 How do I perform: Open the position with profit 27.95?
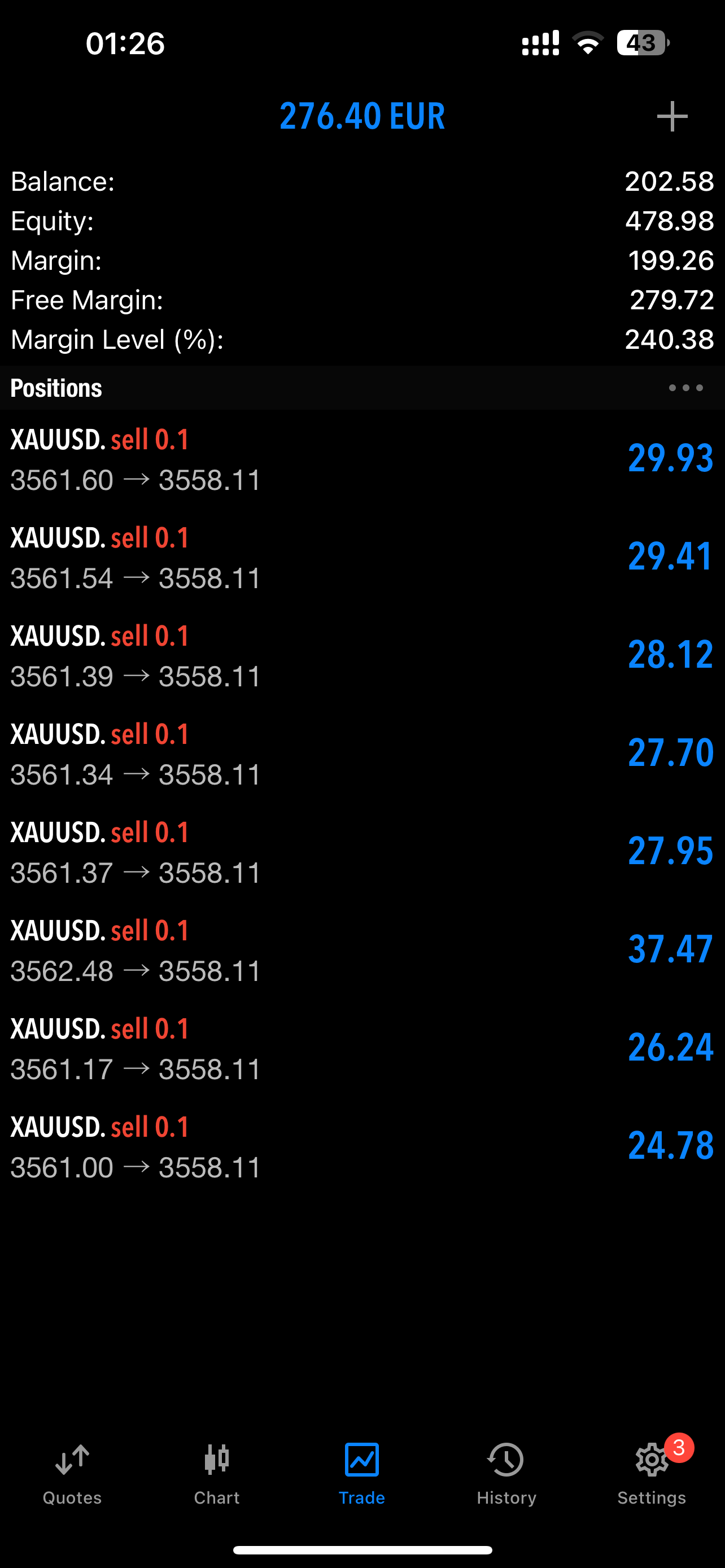pyautogui.click(x=362, y=852)
